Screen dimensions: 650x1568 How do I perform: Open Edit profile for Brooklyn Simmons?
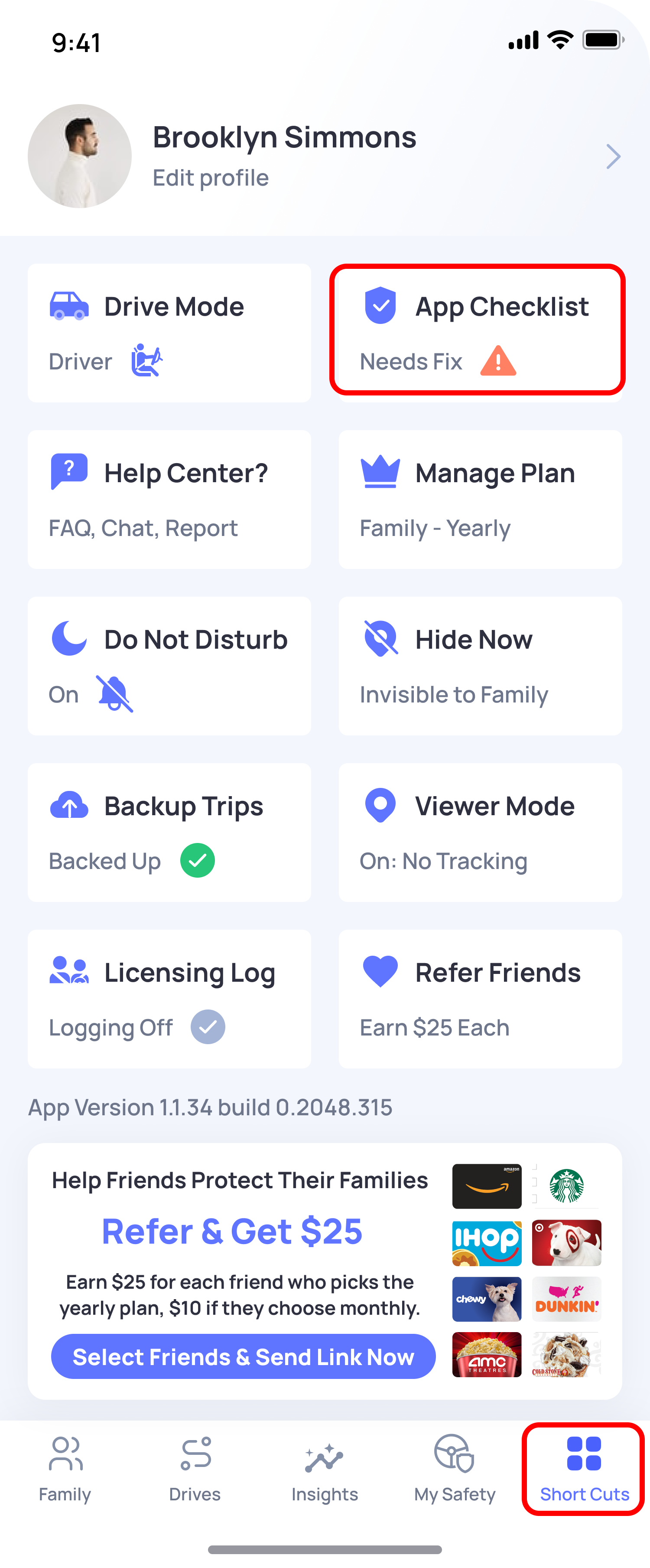(x=211, y=178)
